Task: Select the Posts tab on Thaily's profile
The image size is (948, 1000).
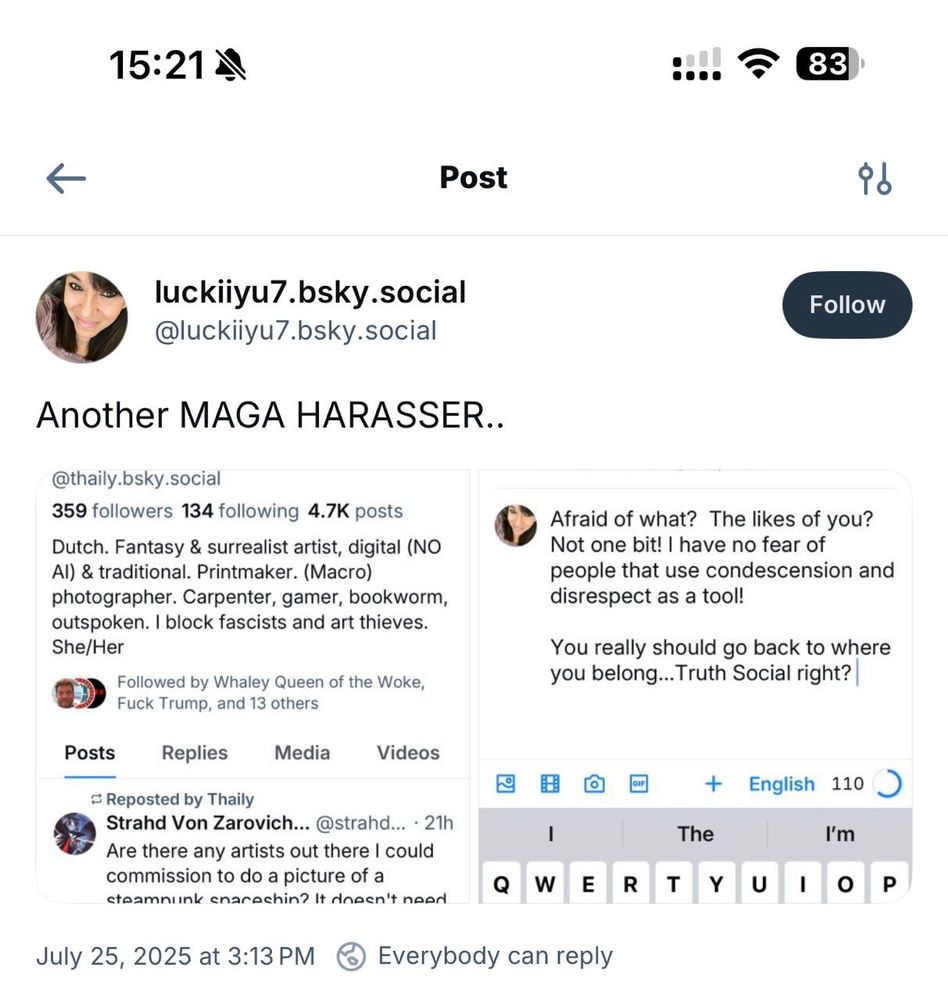Action: [x=88, y=752]
